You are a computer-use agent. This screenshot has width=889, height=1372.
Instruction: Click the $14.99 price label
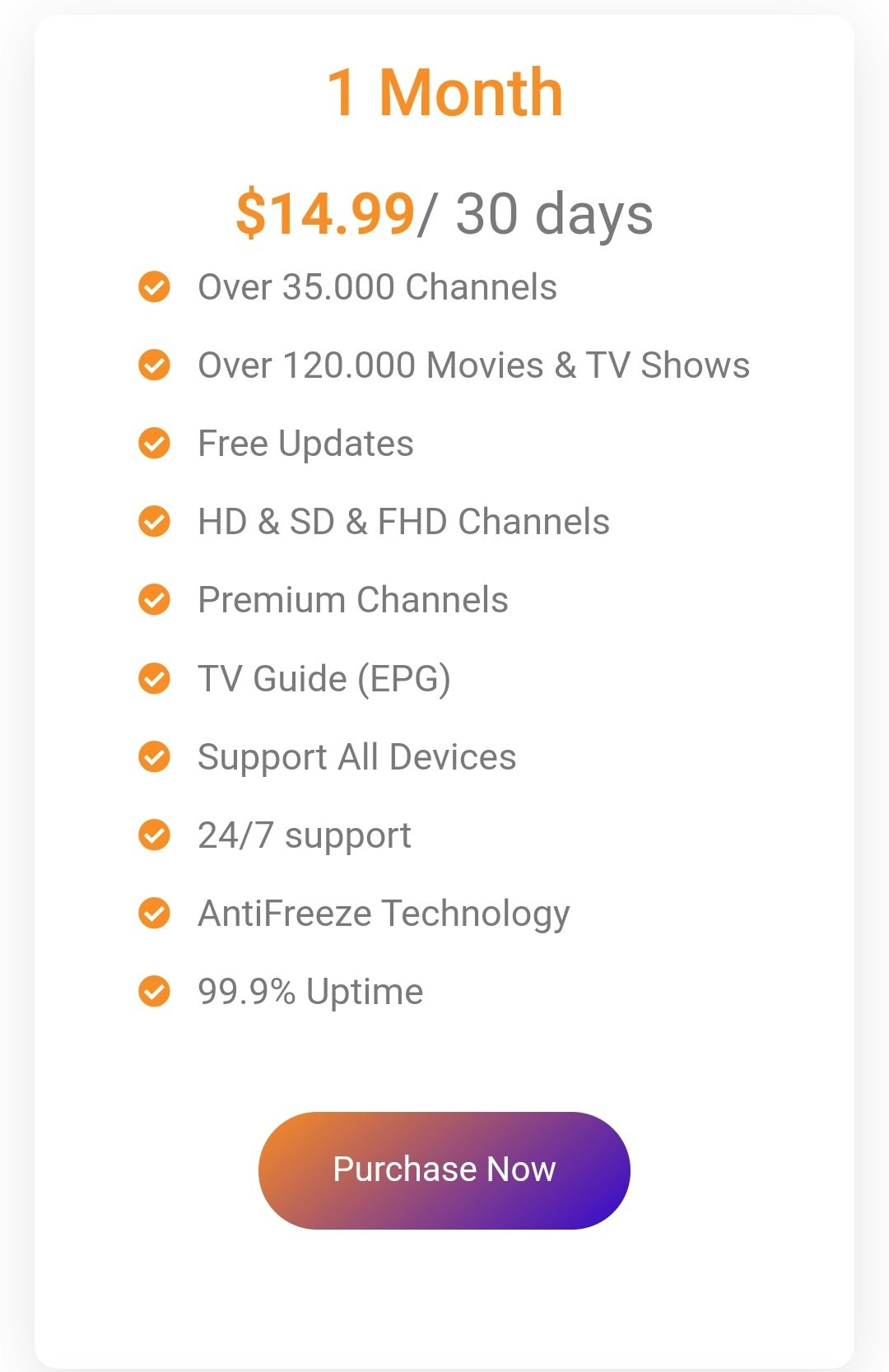pyautogui.click(x=327, y=216)
